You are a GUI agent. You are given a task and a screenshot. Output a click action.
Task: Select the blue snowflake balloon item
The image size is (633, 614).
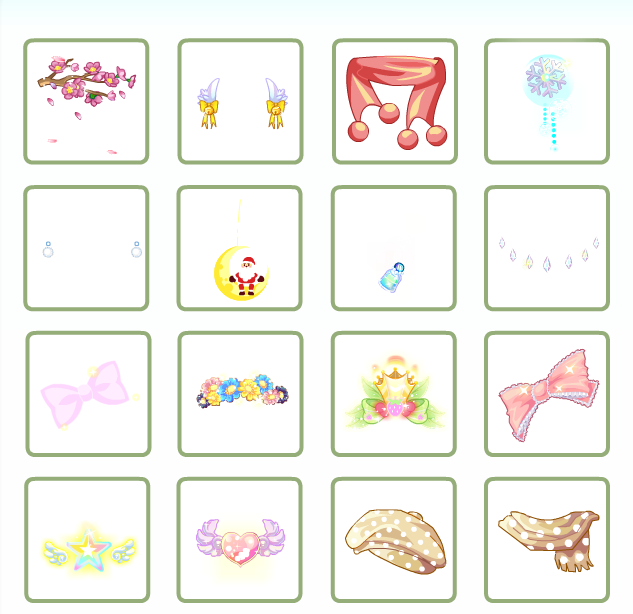pos(547,101)
